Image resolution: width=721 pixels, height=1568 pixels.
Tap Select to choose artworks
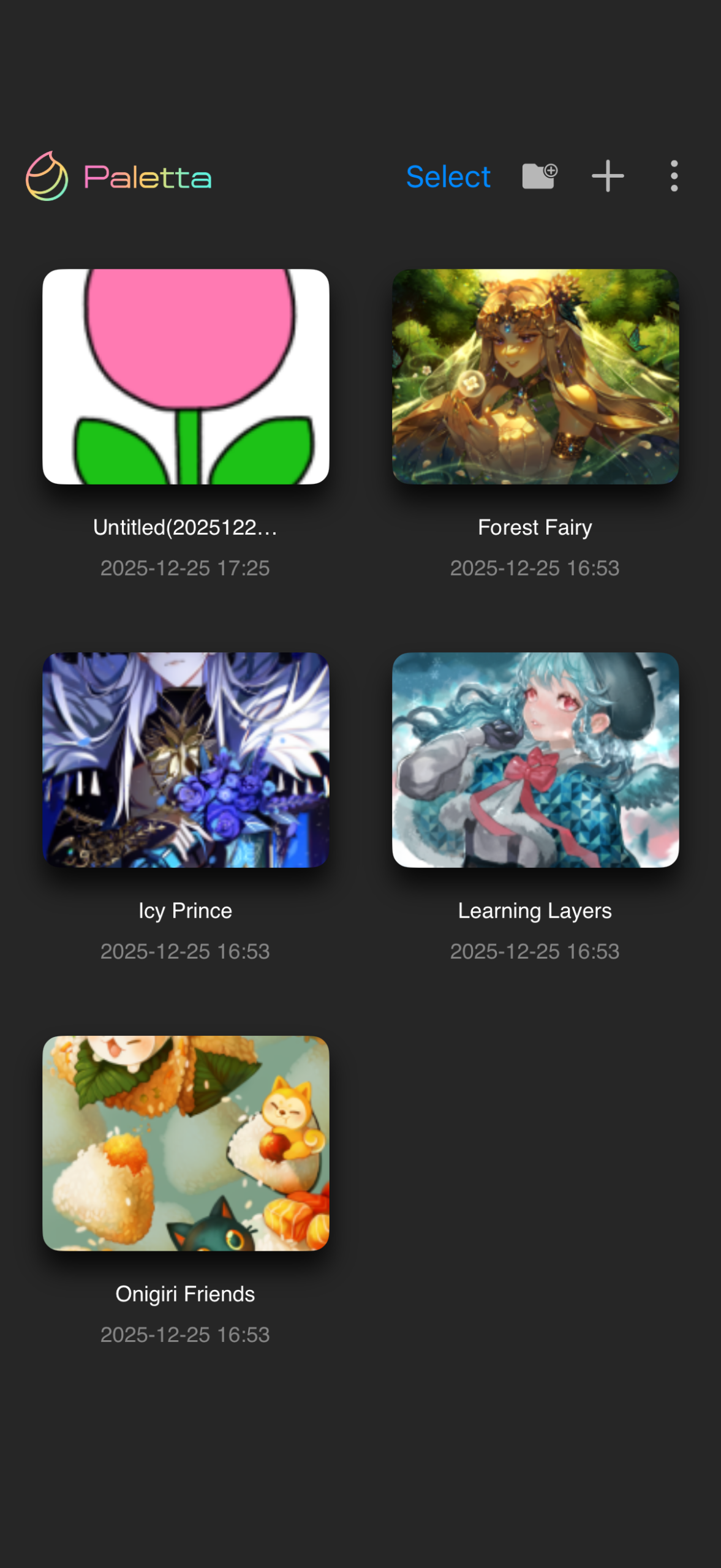(x=448, y=177)
